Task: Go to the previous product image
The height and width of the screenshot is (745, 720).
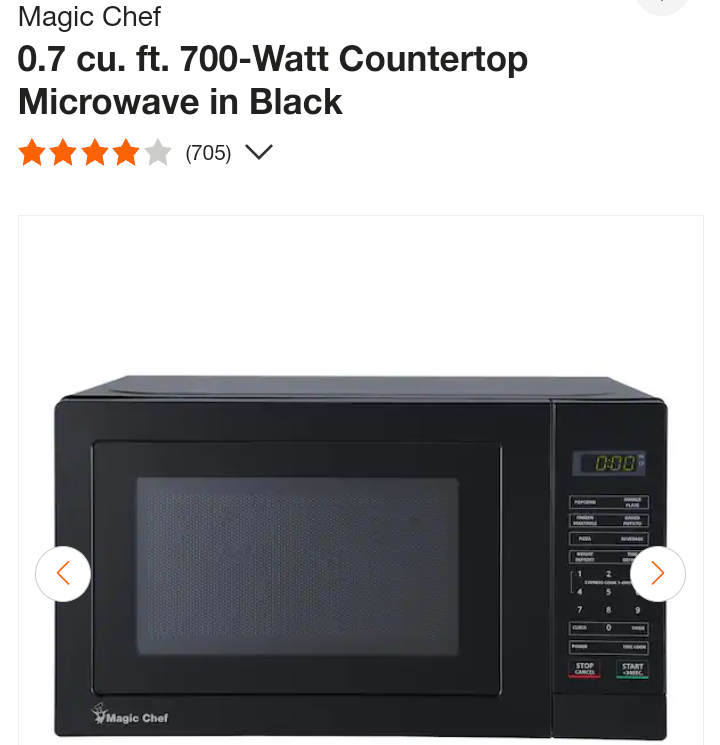Action: (x=63, y=573)
